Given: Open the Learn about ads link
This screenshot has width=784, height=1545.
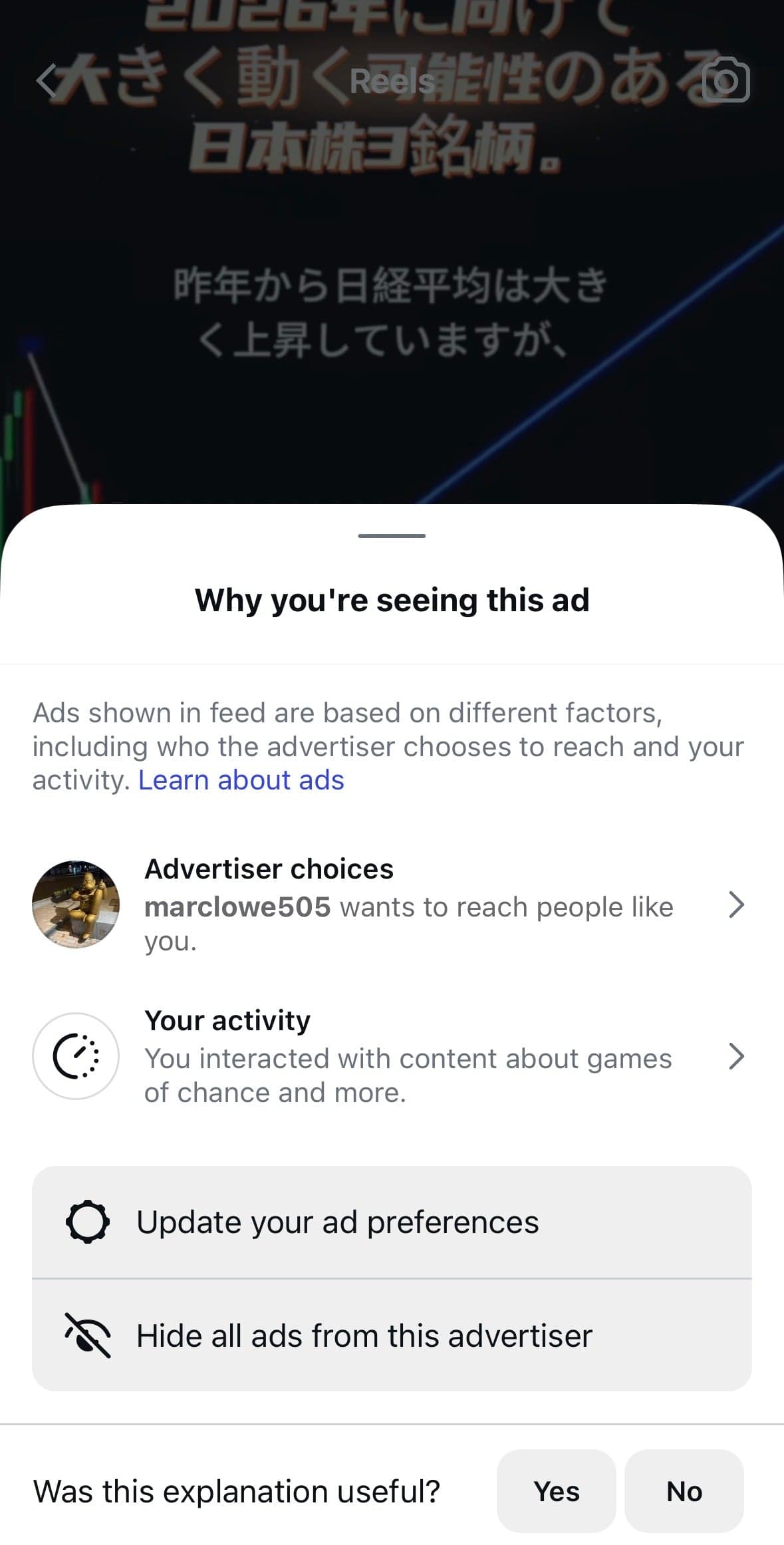Looking at the screenshot, I should (241, 780).
